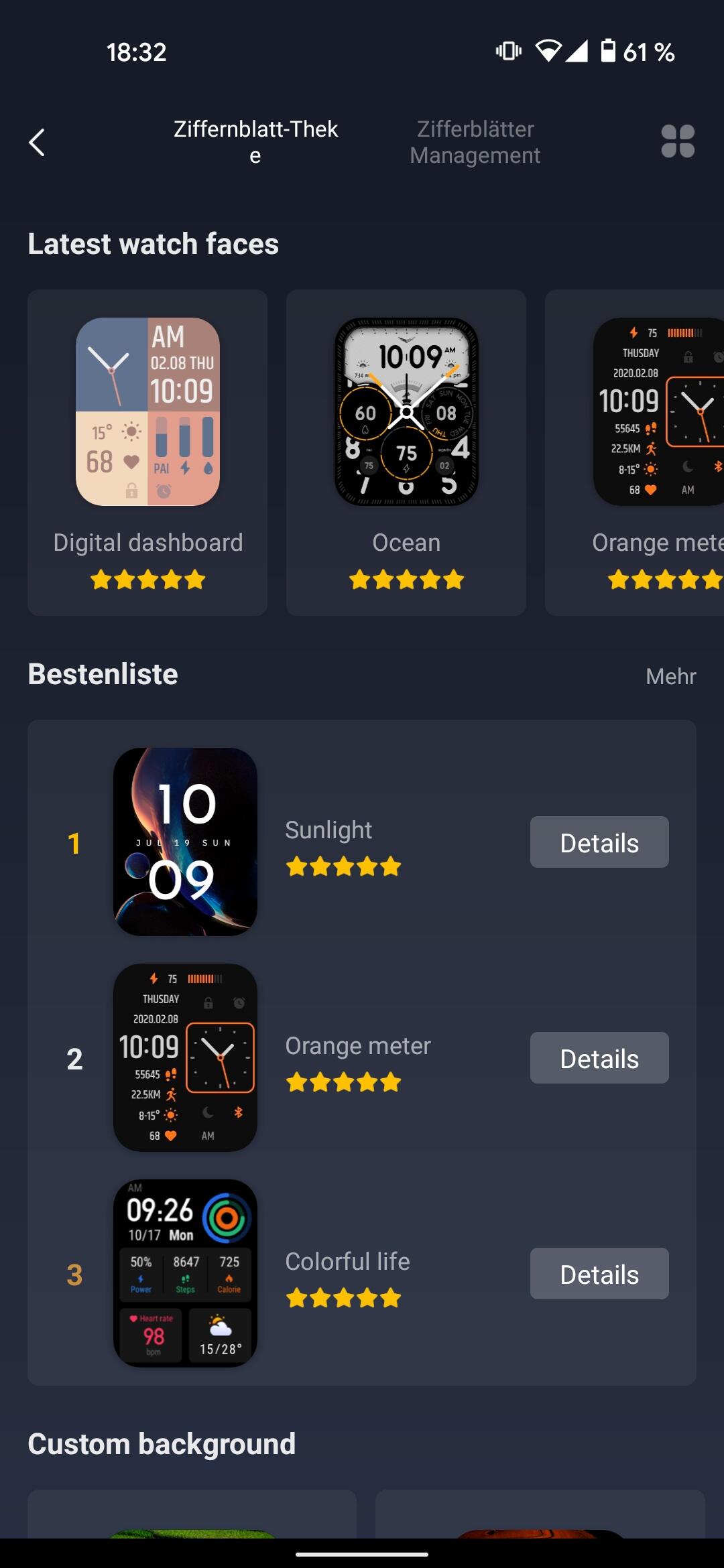
Task: View Details for Sunlight watch face
Action: [599, 842]
